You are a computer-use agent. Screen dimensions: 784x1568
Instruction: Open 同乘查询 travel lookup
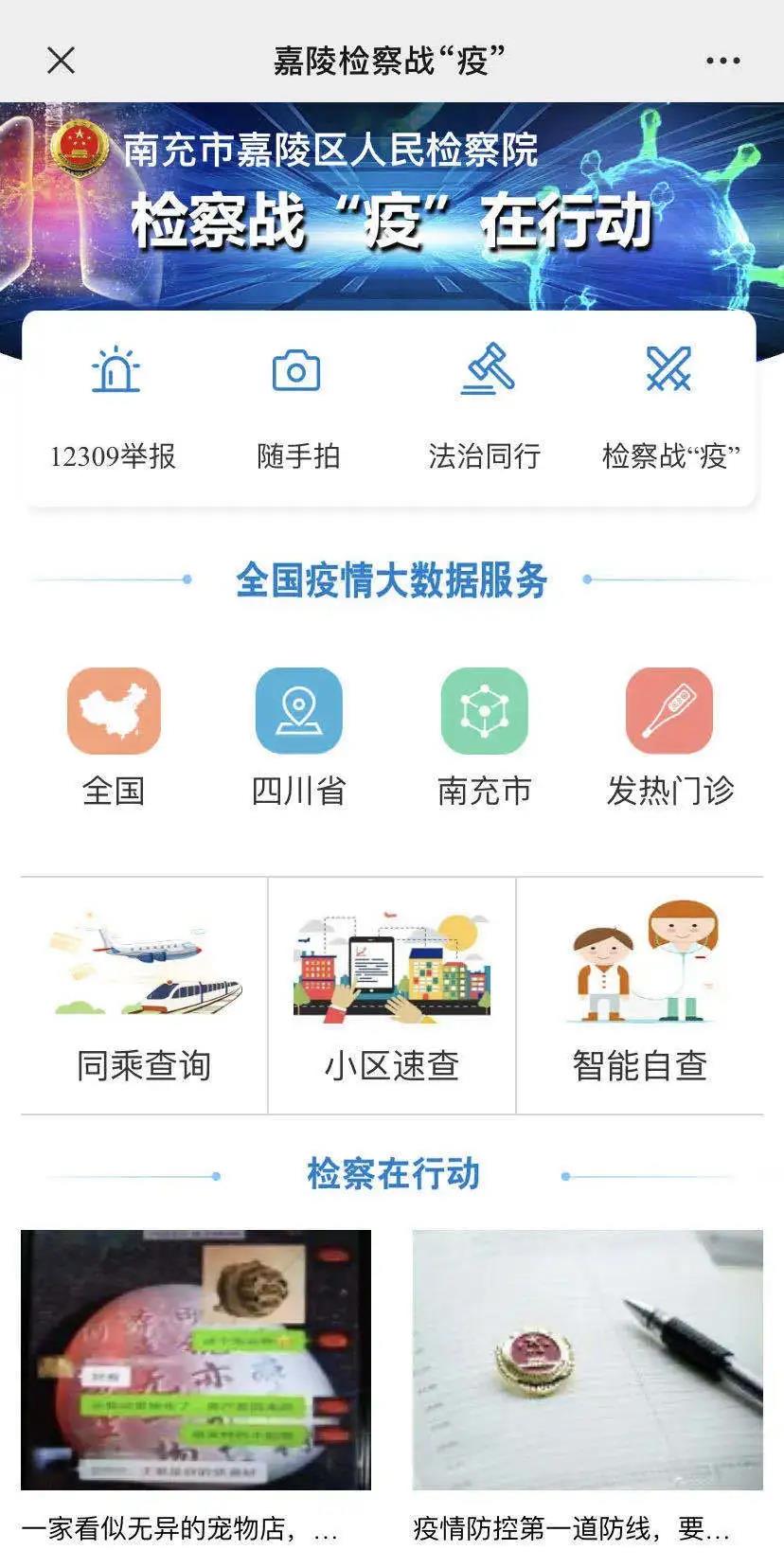(144, 996)
